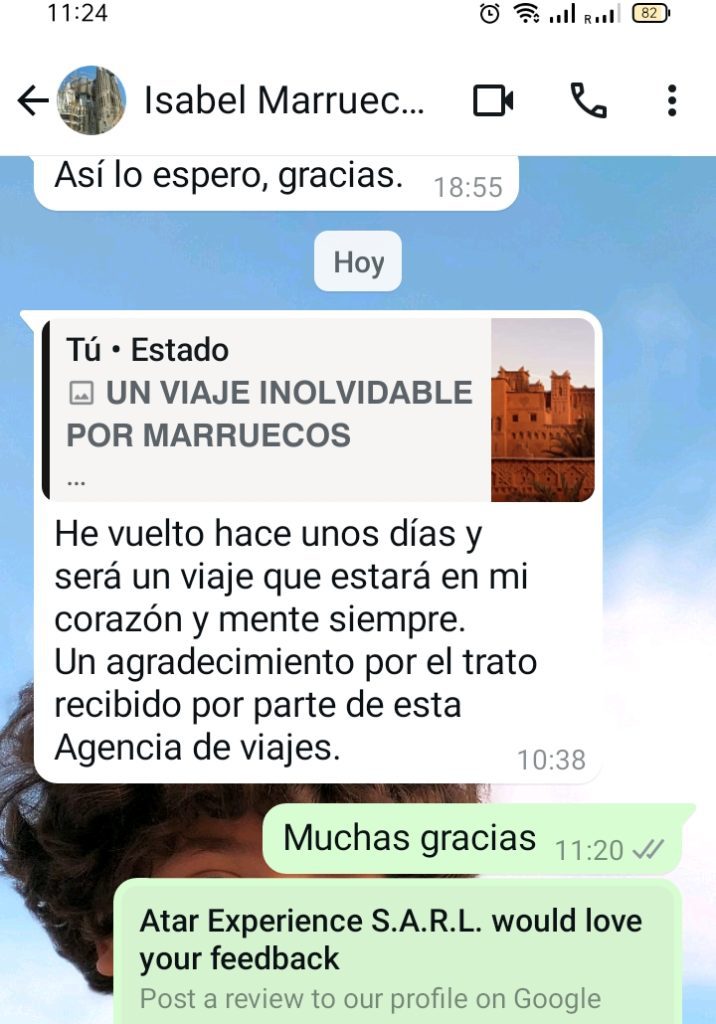Open Isabel Marruecos contact profile picture
The height and width of the screenshot is (1024, 716).
pos(91,101)
